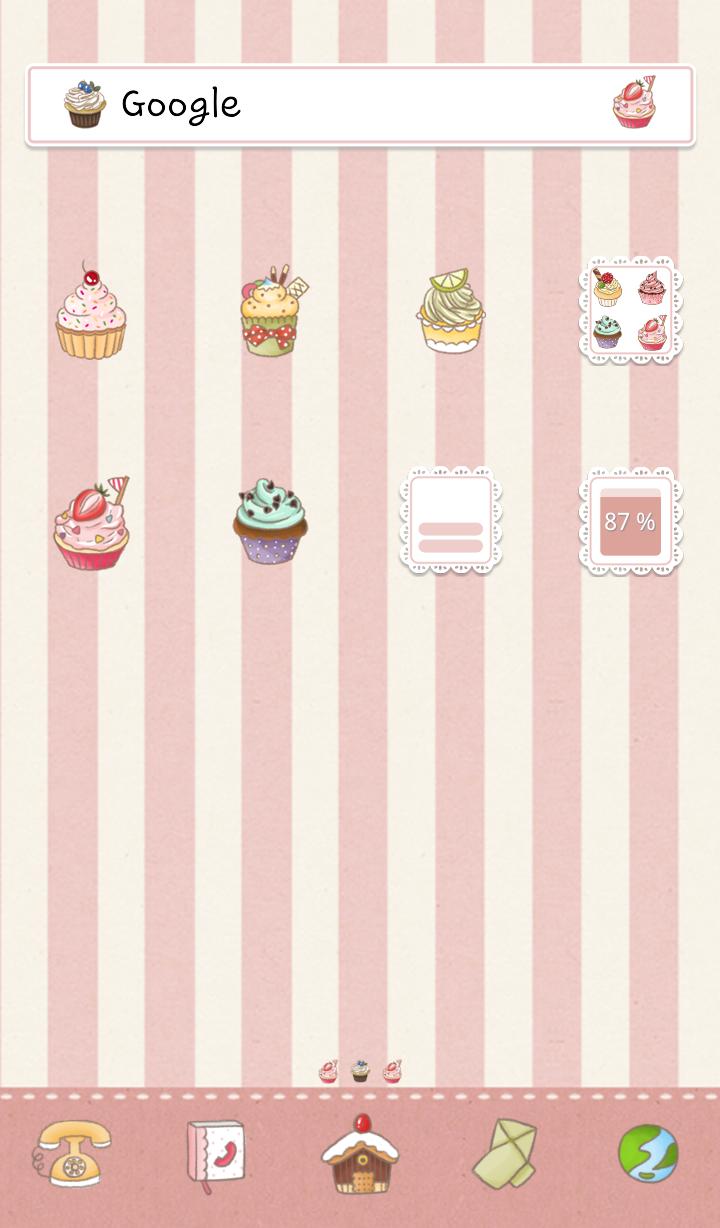Tap the lace-framed widget with two pink bars
The width and height of the screenshot is (720, 1228).
click(450, 521)
